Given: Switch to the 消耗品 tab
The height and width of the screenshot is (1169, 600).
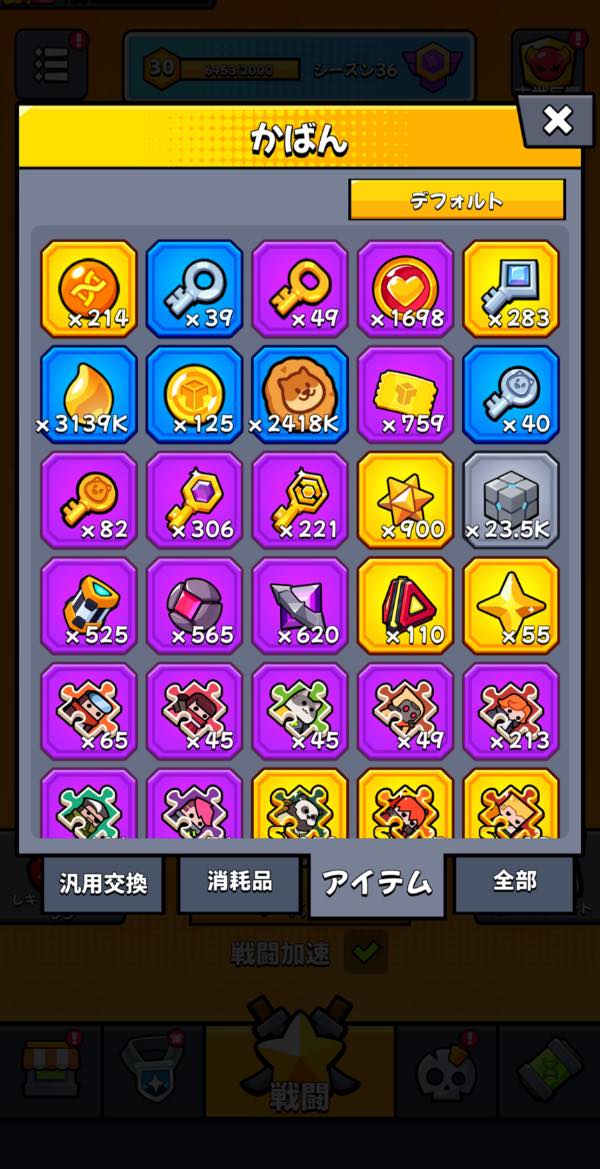Looking at the screenshot, I should click(240, 883).
